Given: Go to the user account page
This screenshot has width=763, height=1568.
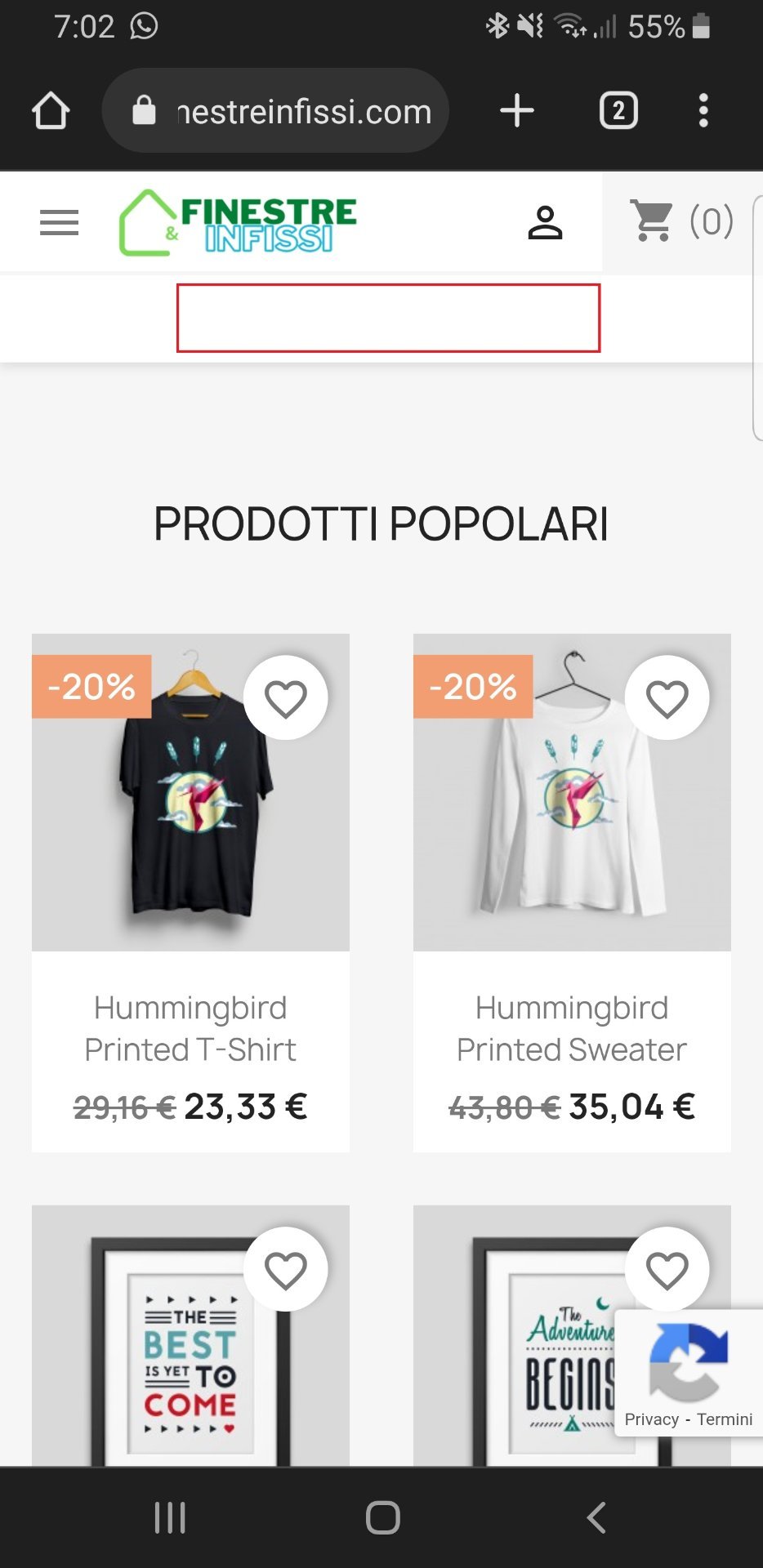Looking at the screenshot, I should 545,222.
